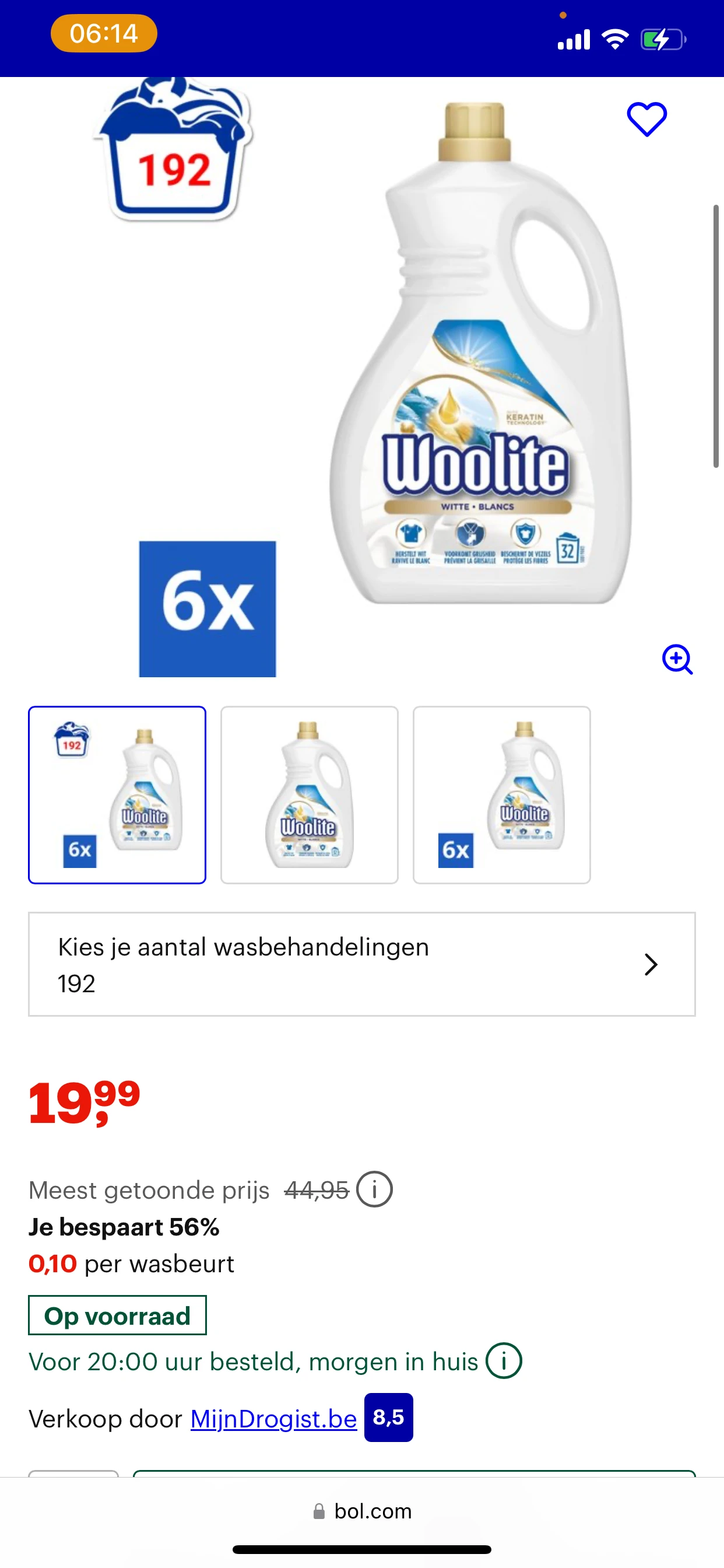
Task: Add product to wishlist with heart icon
Action: pos(646,120)
